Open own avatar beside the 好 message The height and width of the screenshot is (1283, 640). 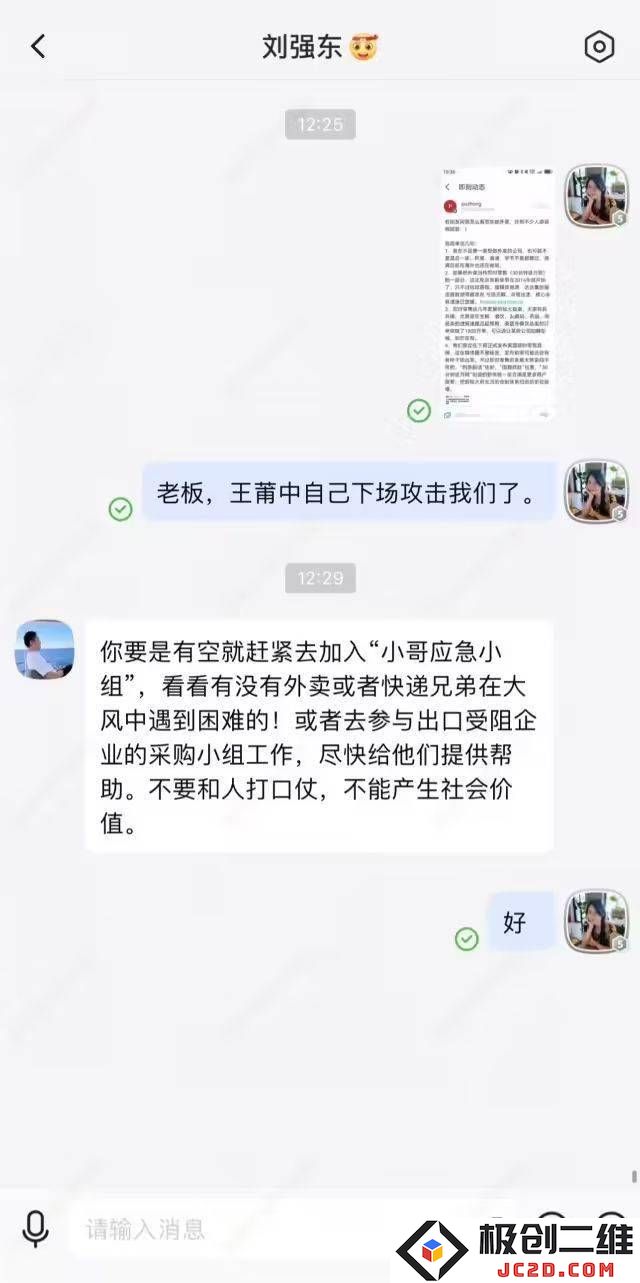click(596, 920)
